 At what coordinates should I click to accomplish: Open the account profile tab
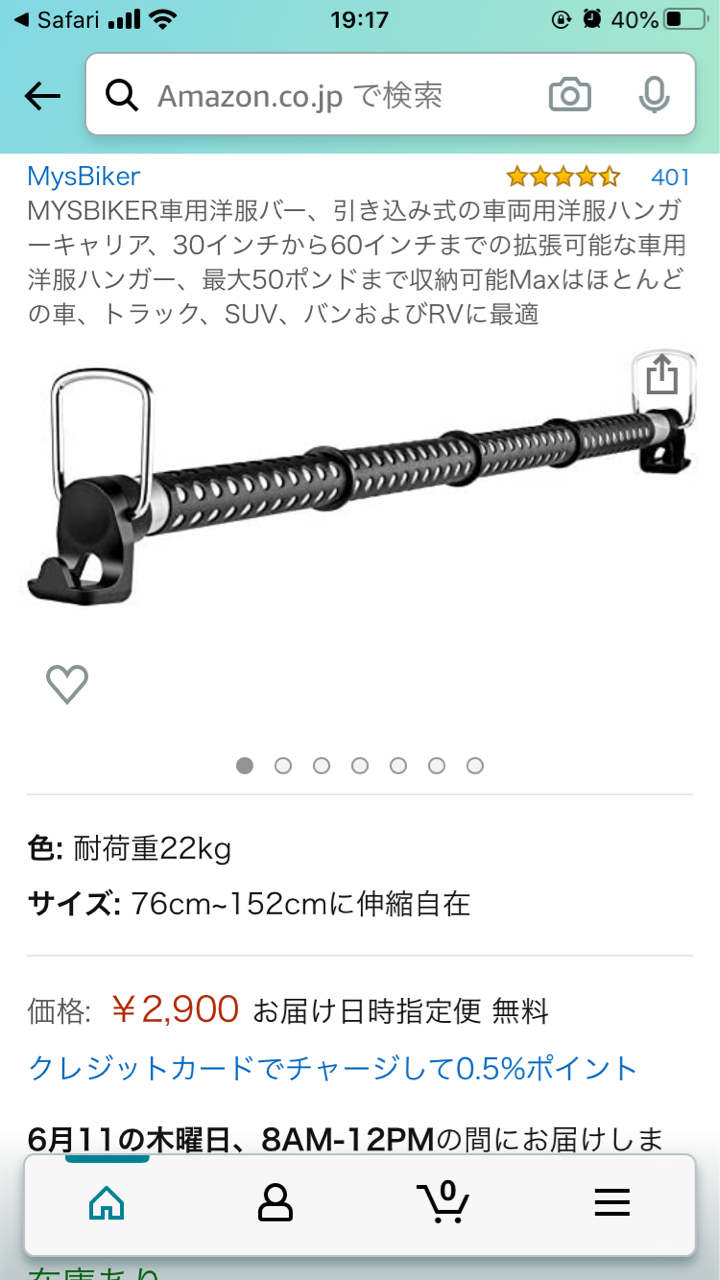pos(275,1203)
